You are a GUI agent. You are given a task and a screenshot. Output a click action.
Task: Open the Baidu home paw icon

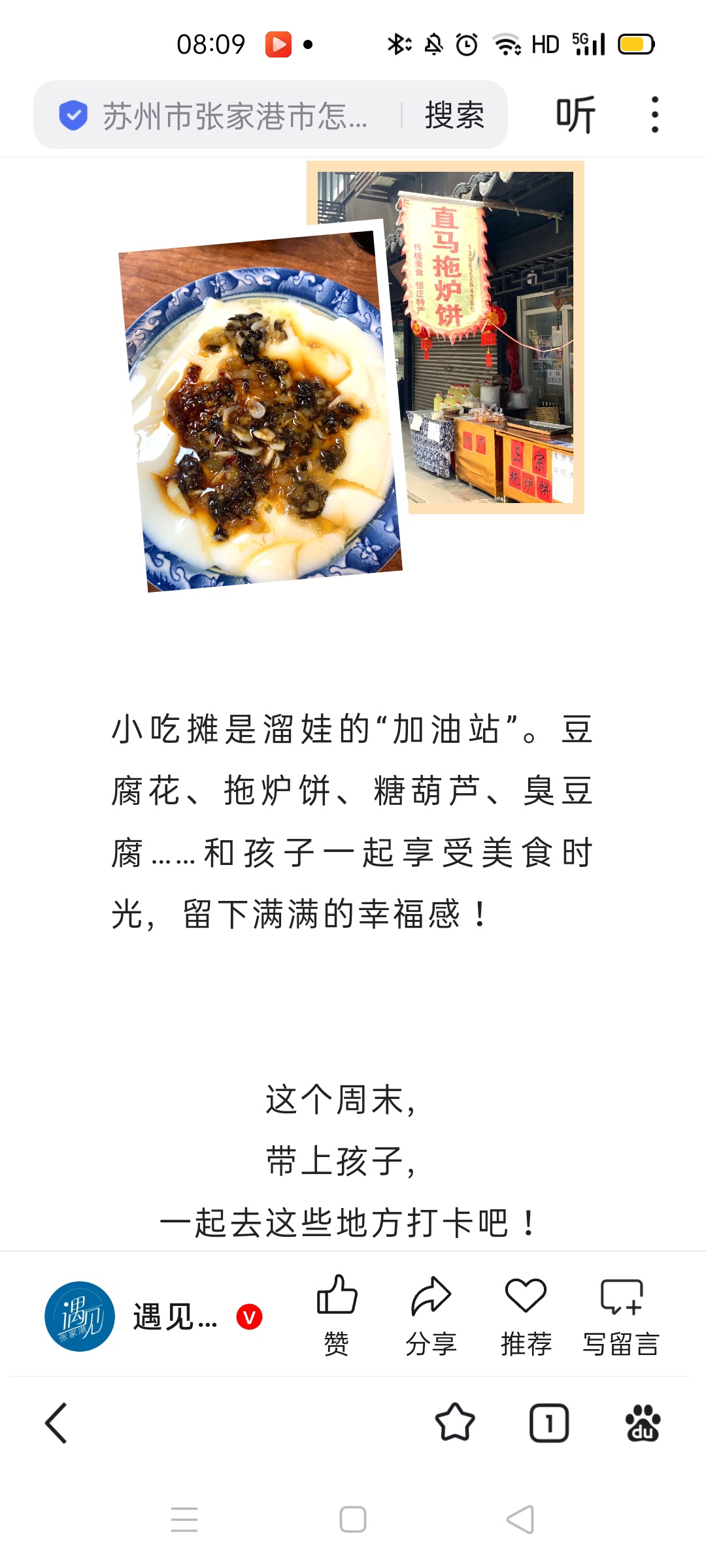click(x=643, y=1423)
